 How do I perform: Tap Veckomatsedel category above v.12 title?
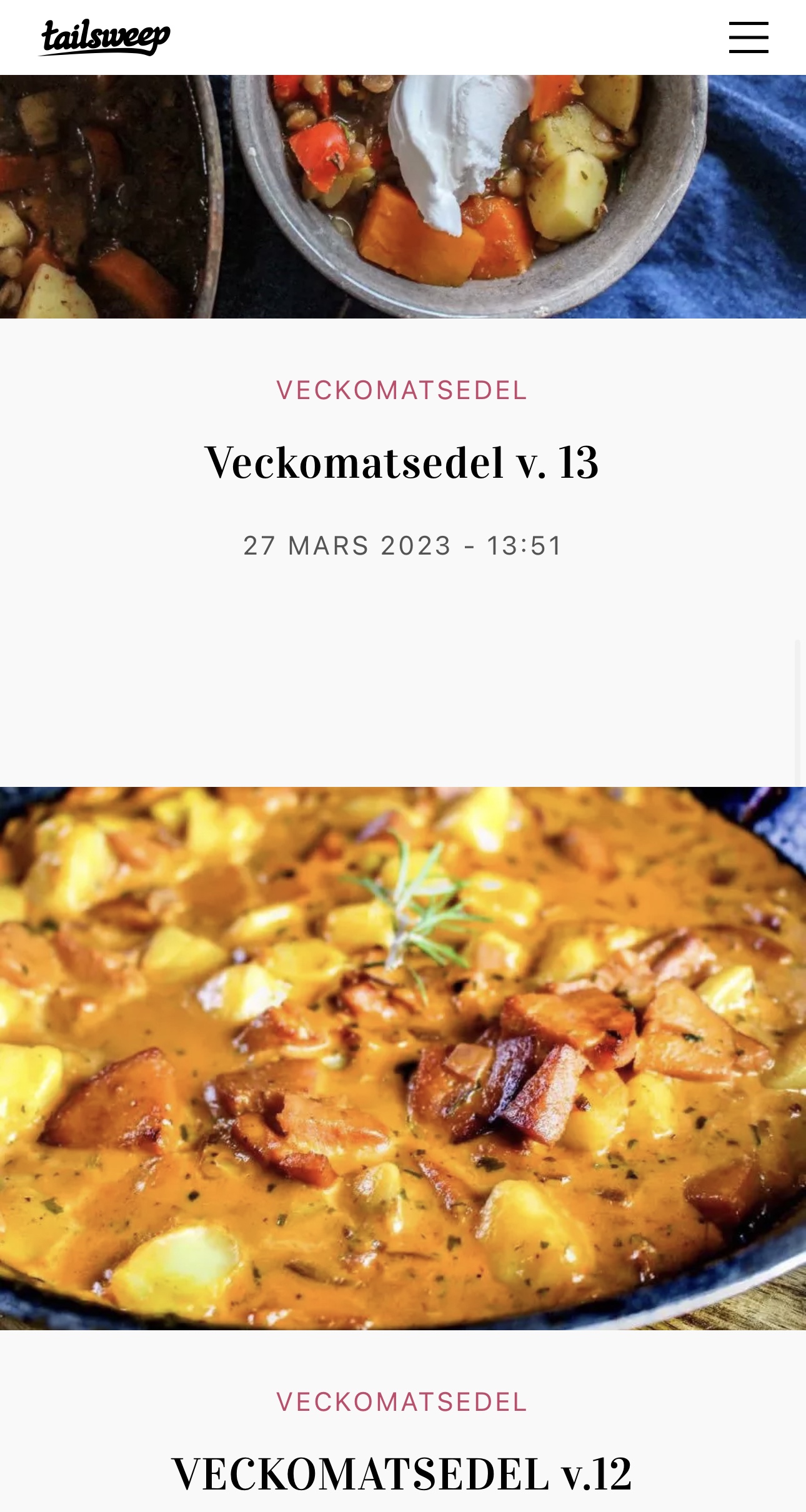click(x=402, y=1402)
